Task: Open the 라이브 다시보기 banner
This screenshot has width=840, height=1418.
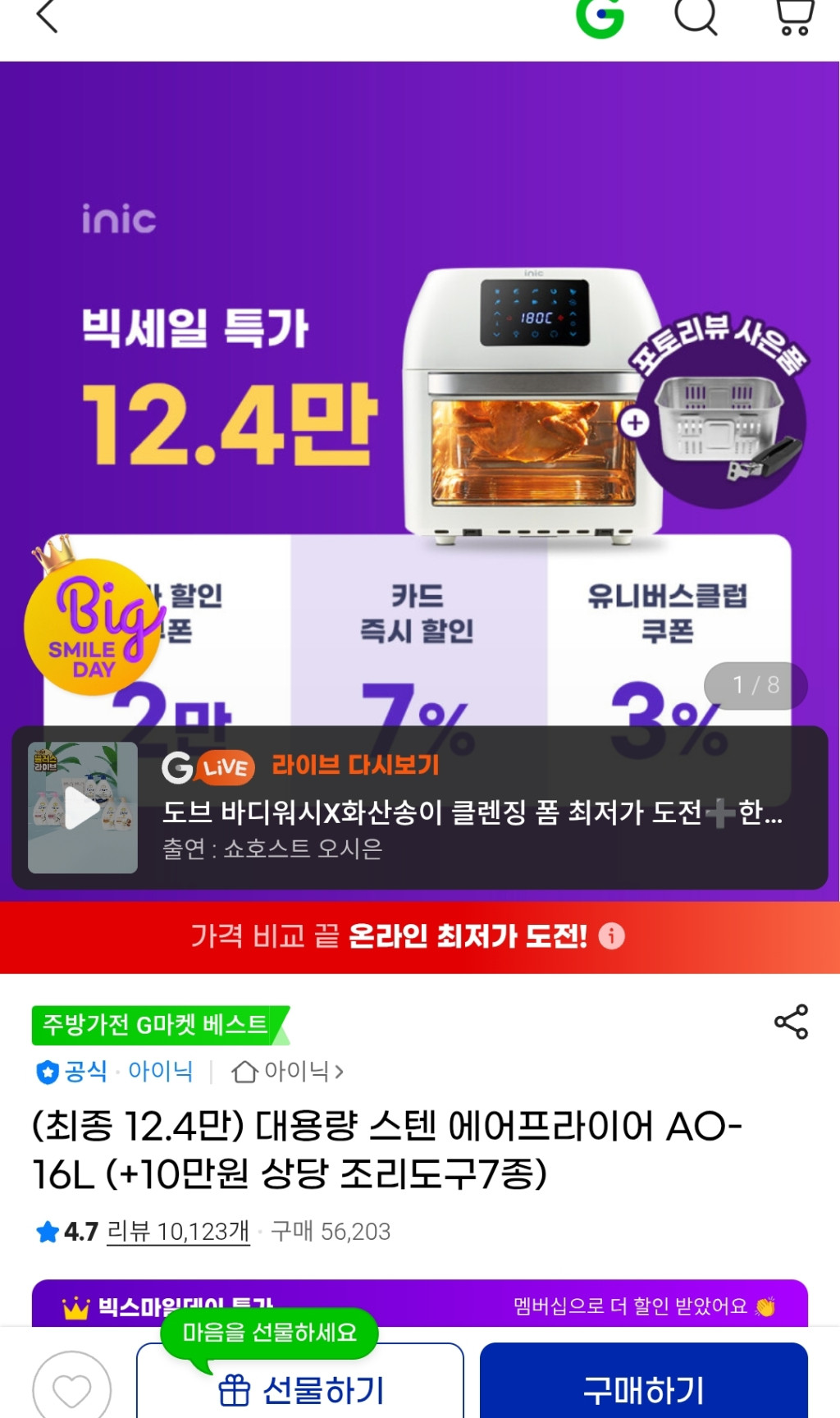Action: 472,811
